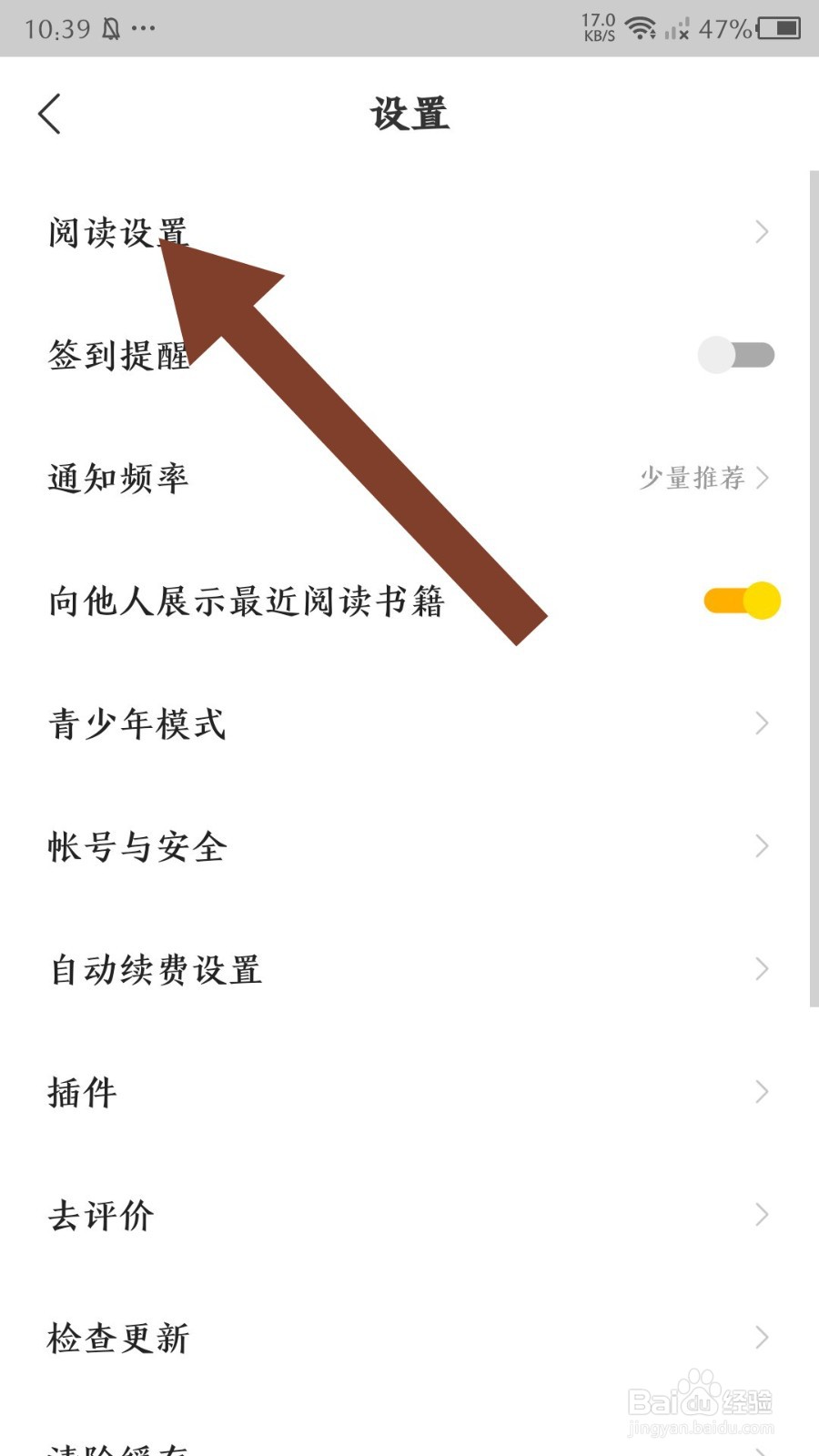
Task: Tap 检查更新 to check for updates
Action: point(118,1338)
